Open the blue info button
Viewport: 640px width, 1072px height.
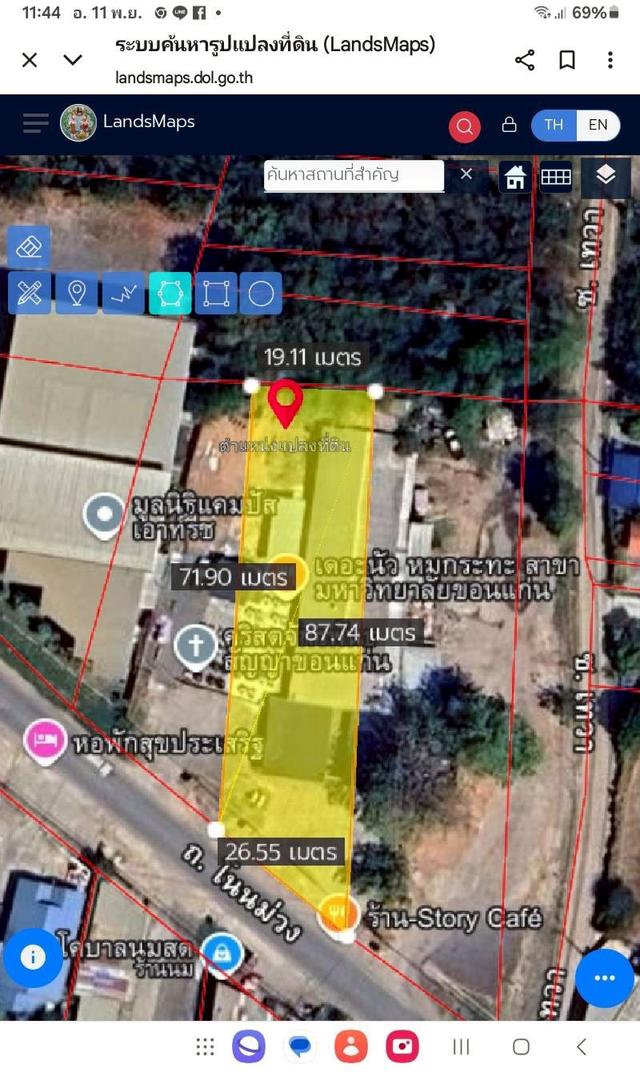click(32, 957)
